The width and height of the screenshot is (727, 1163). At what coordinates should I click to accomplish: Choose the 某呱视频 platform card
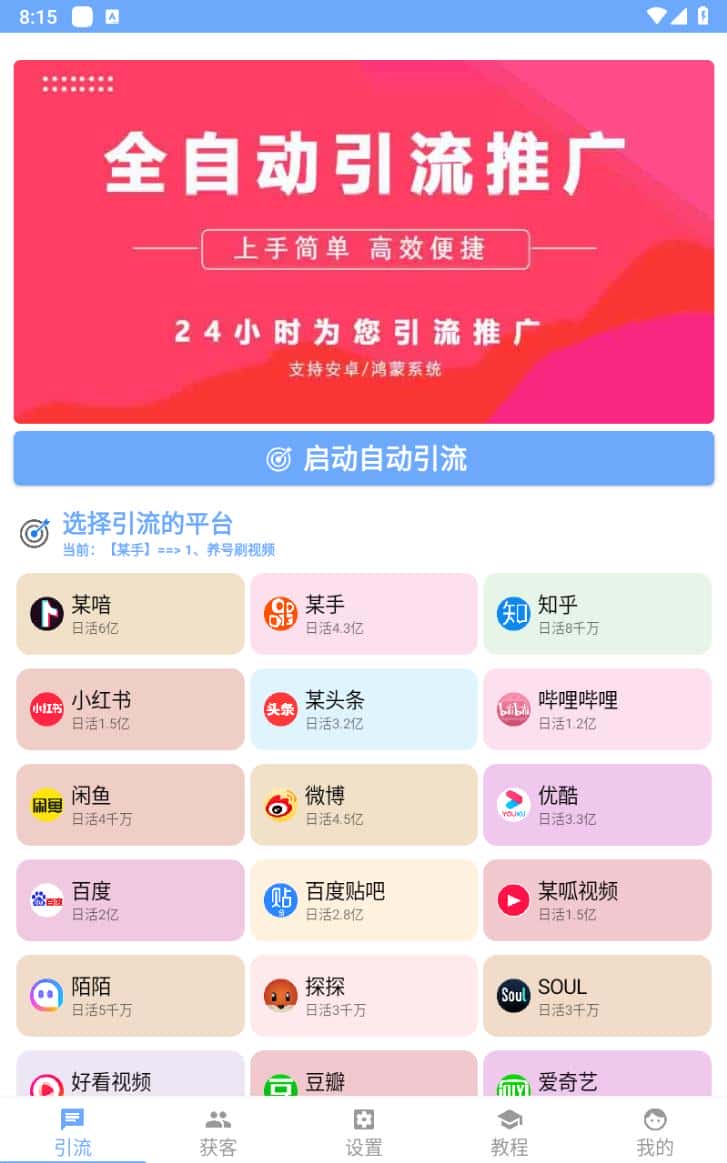597,900
